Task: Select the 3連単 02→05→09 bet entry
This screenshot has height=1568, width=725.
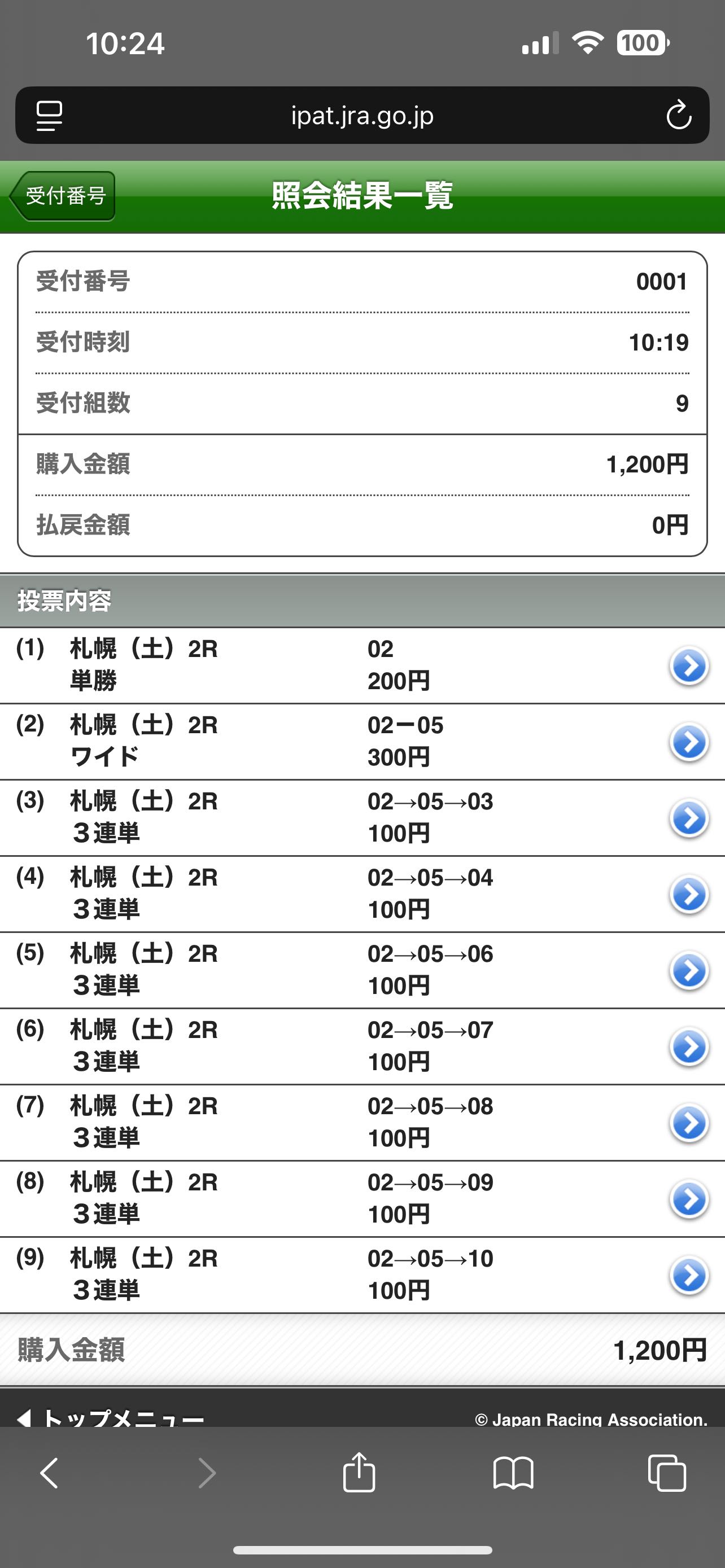Action: tap(688, 1198)
